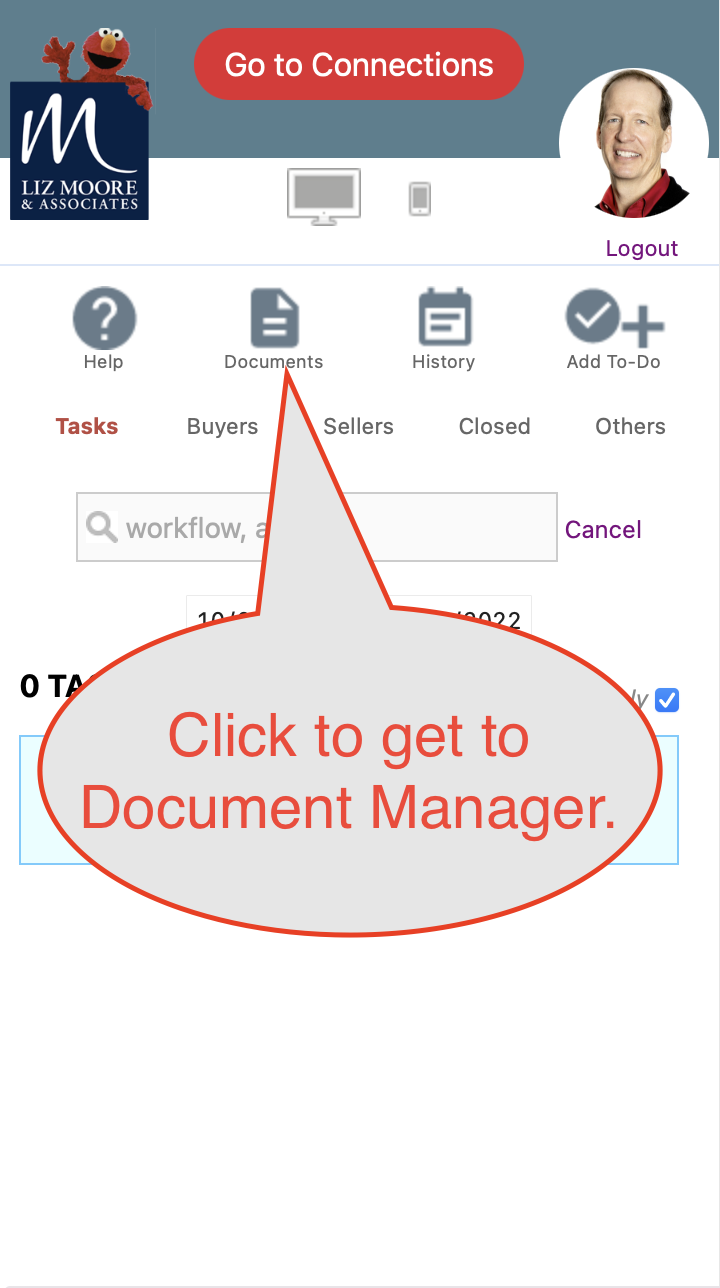Screen dimensions: 720x1288
Task: Switch to the Sellers tab
Action: point(358,426)
